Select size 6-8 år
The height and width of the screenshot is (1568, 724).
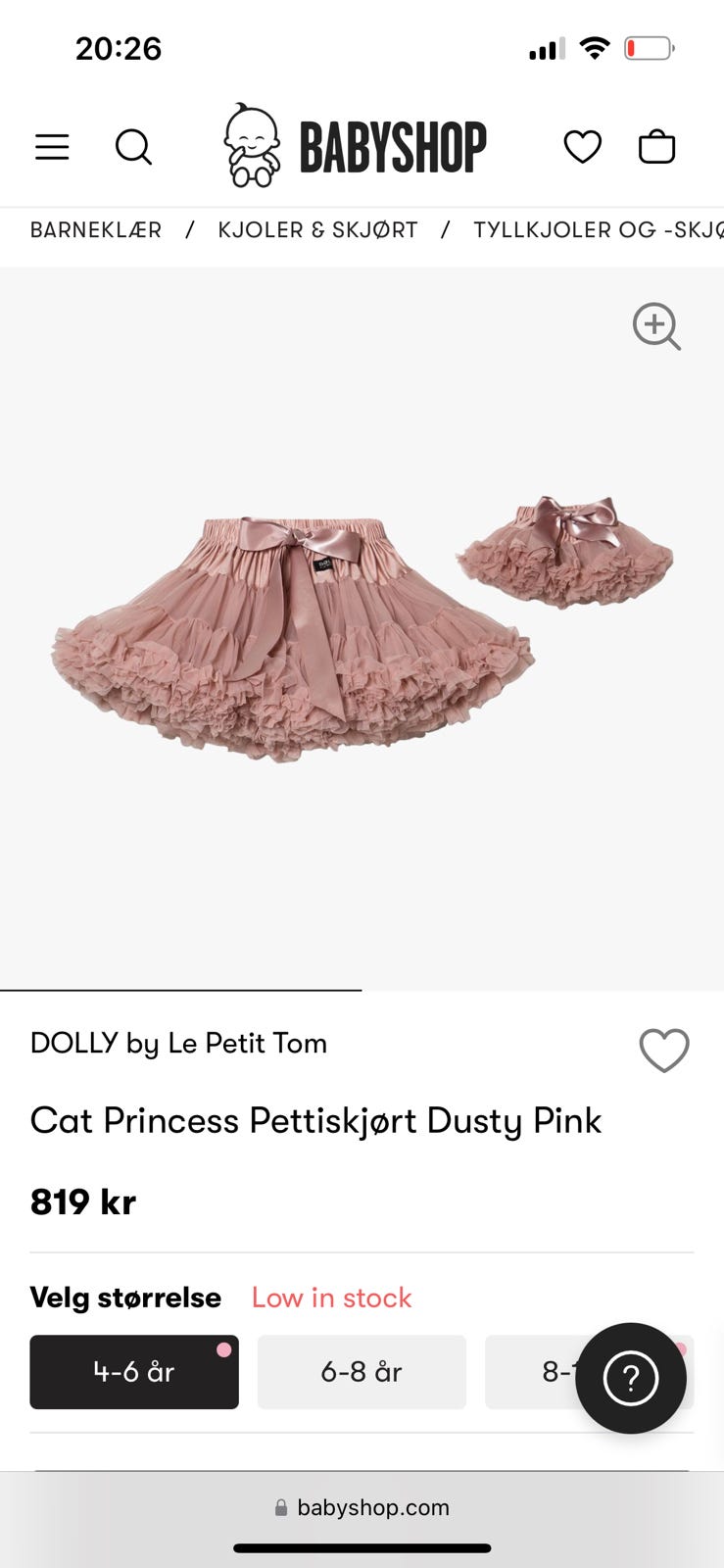[362, 1372]
